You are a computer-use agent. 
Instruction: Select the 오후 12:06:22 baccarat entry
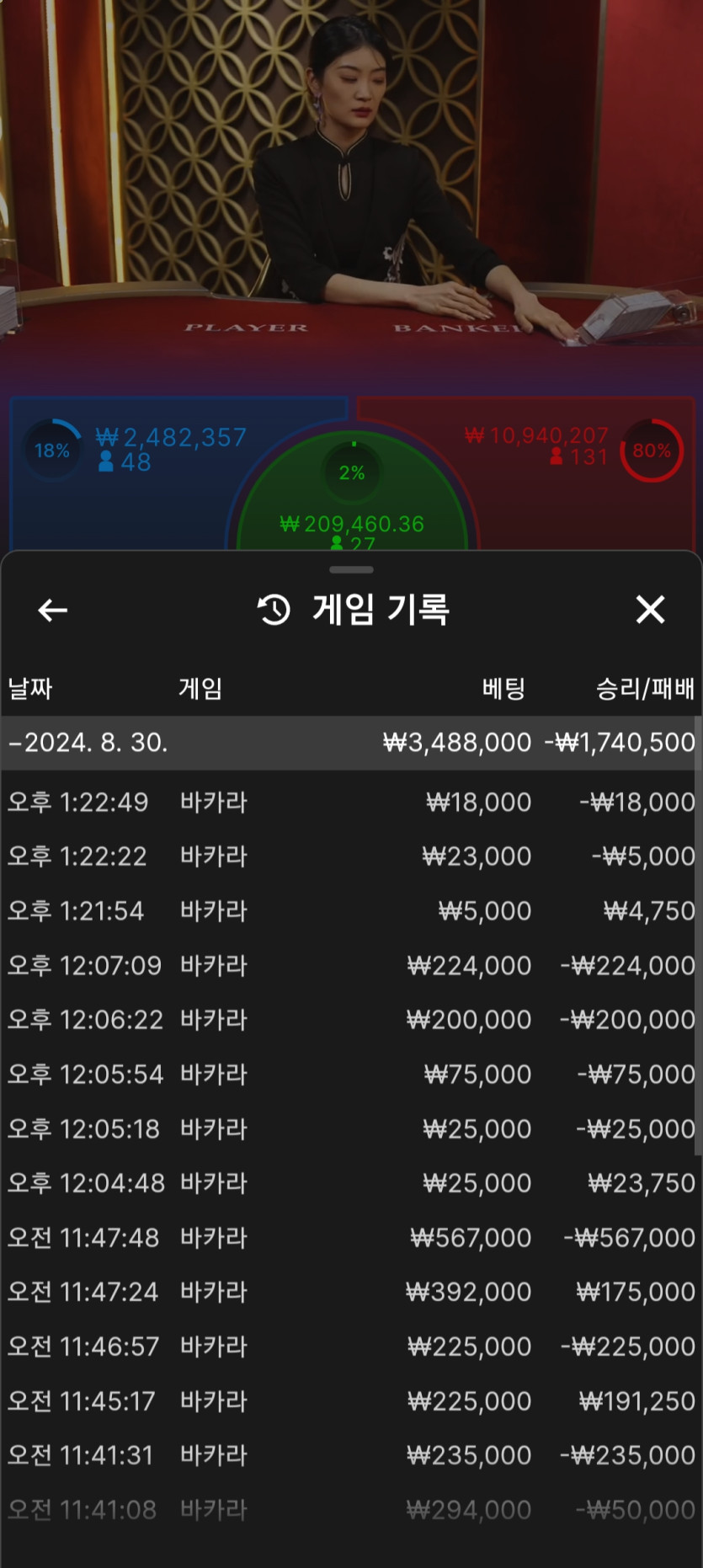coord(349,1020)
